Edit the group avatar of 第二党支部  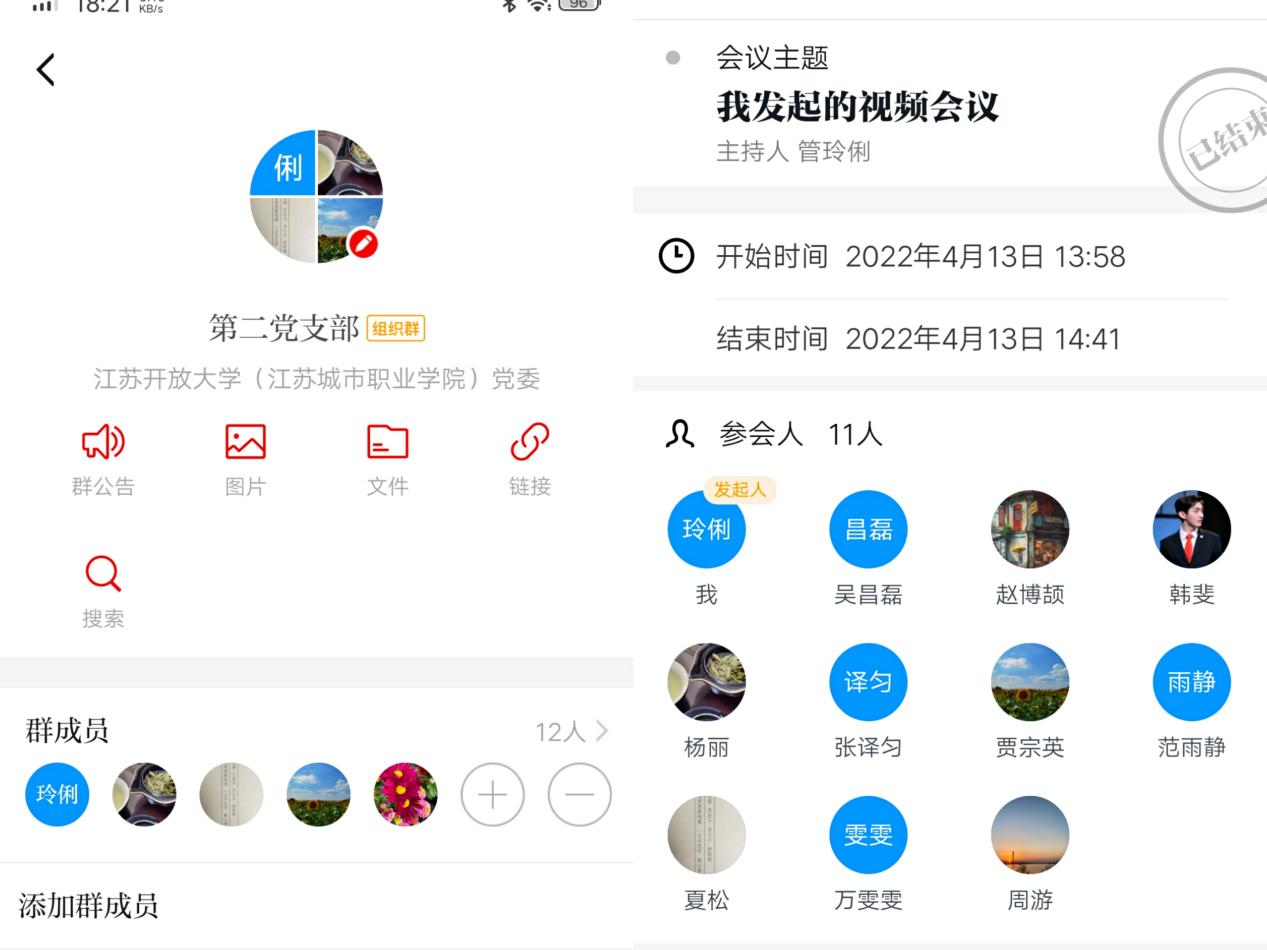click(x=363, y=243)
